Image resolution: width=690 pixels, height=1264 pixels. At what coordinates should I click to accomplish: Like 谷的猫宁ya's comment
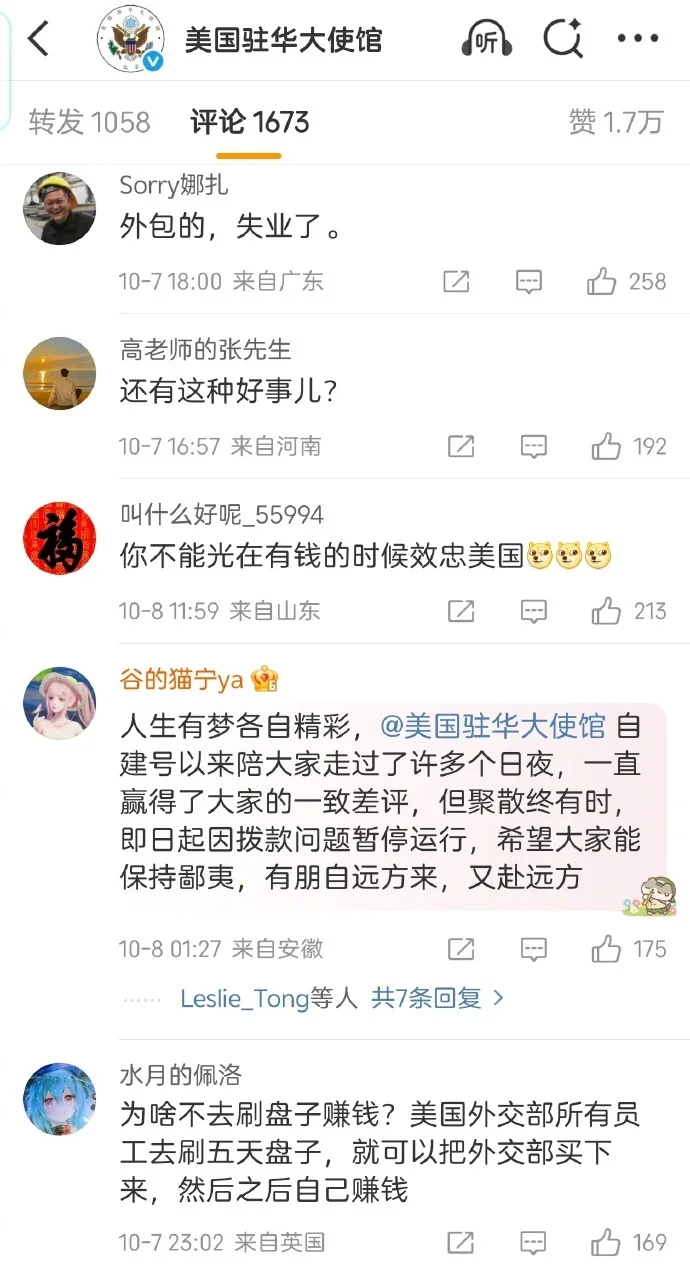pos(606,949)
